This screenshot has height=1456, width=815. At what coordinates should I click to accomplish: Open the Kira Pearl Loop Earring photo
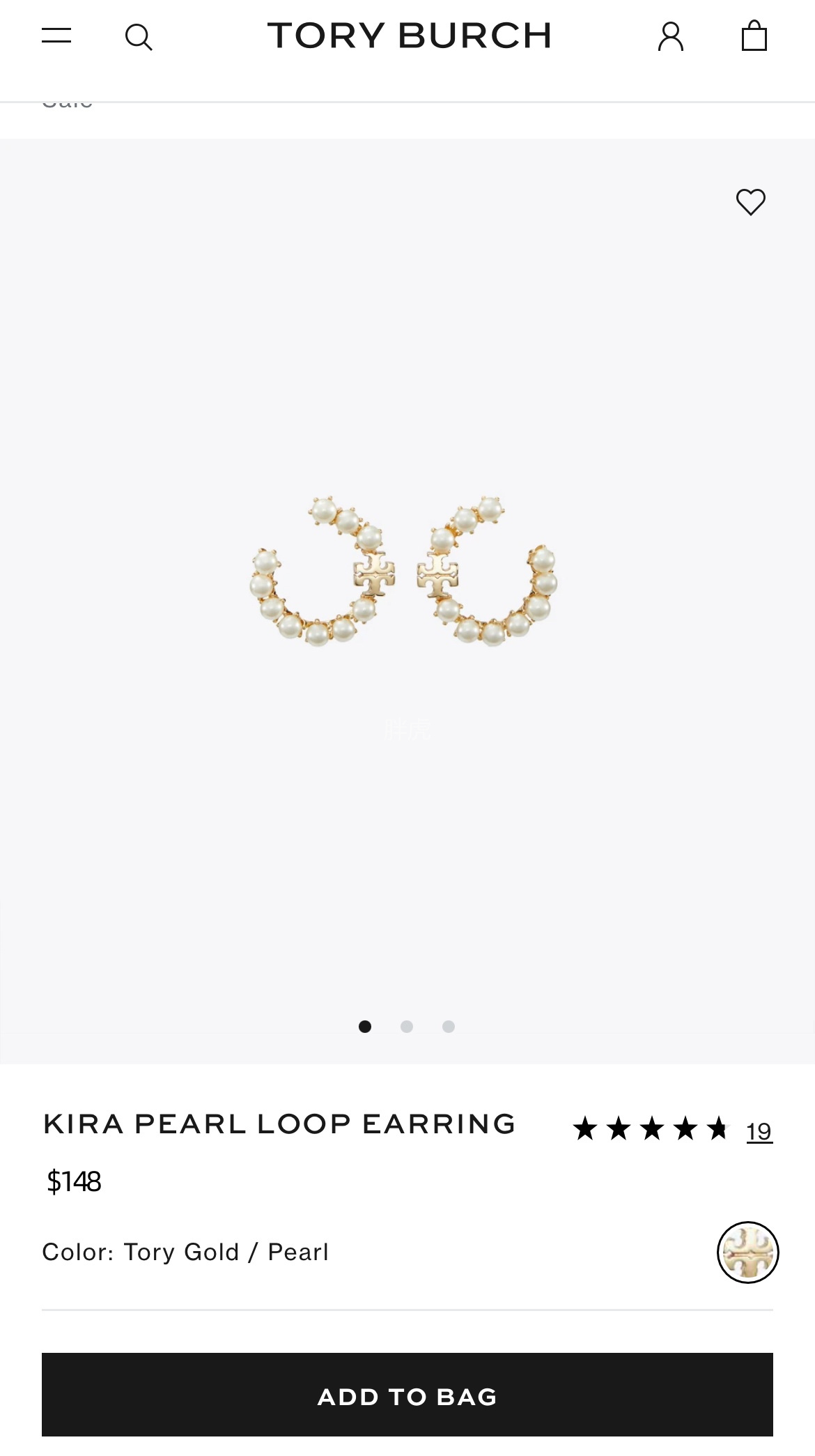pos(404,572)
